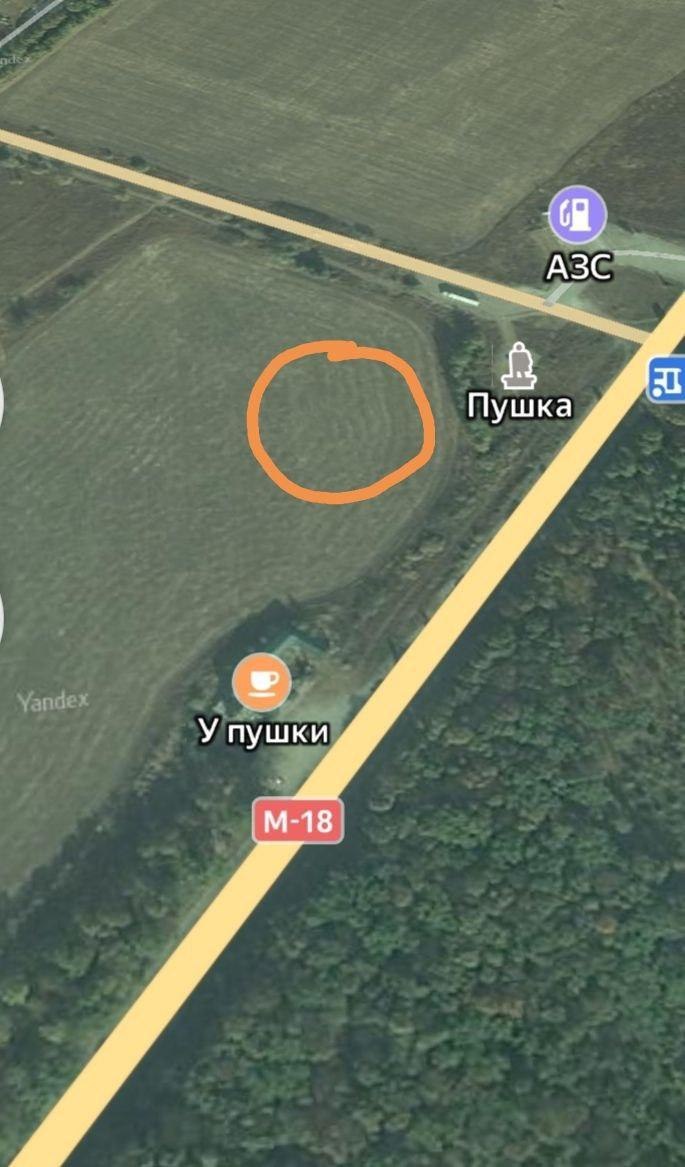Screen dimensions: 685x1167
Task: Select the Пушка monument marker
Action: [519, 366]
